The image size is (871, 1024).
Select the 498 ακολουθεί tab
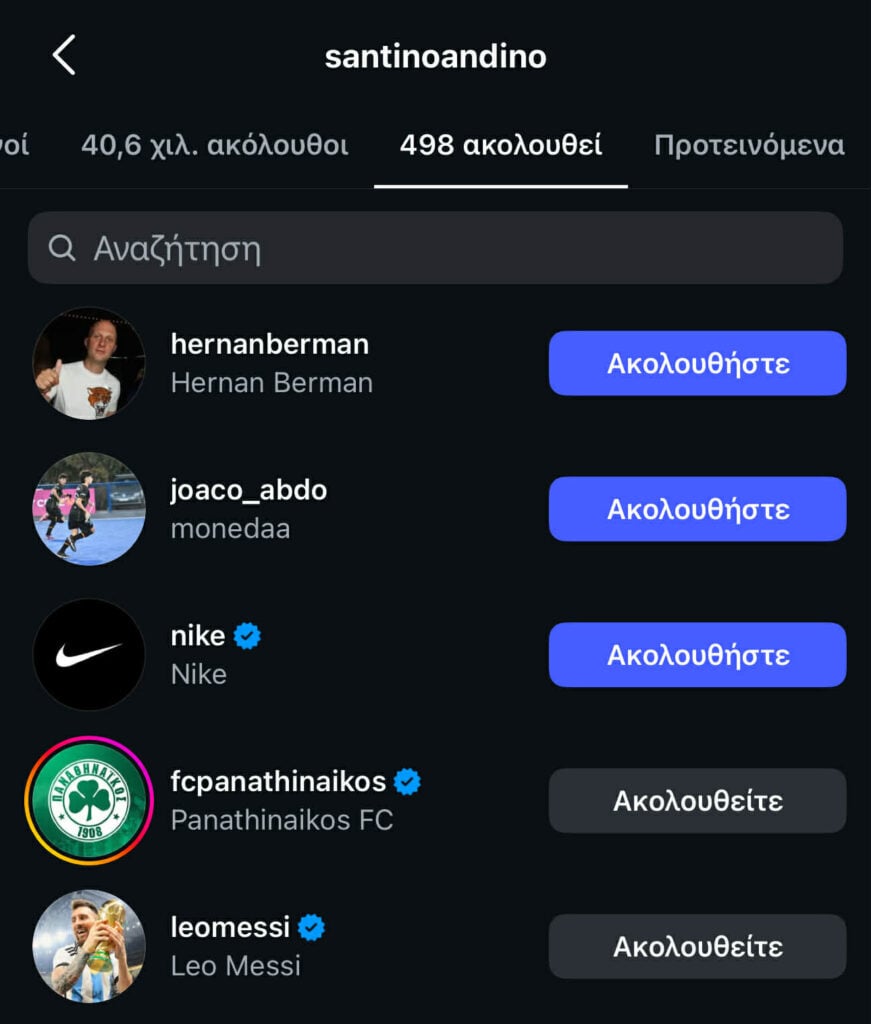[500, 145]
